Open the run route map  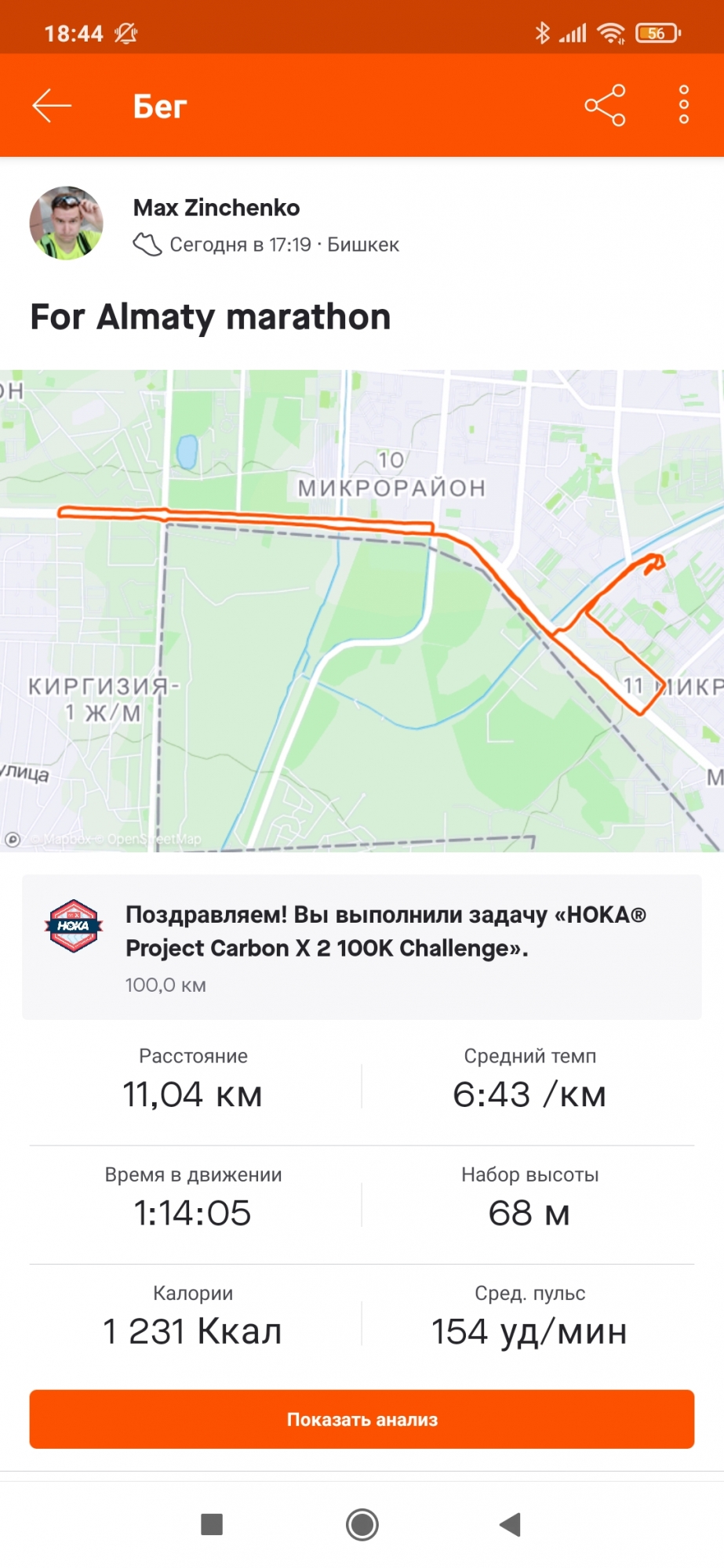point(362,610)
